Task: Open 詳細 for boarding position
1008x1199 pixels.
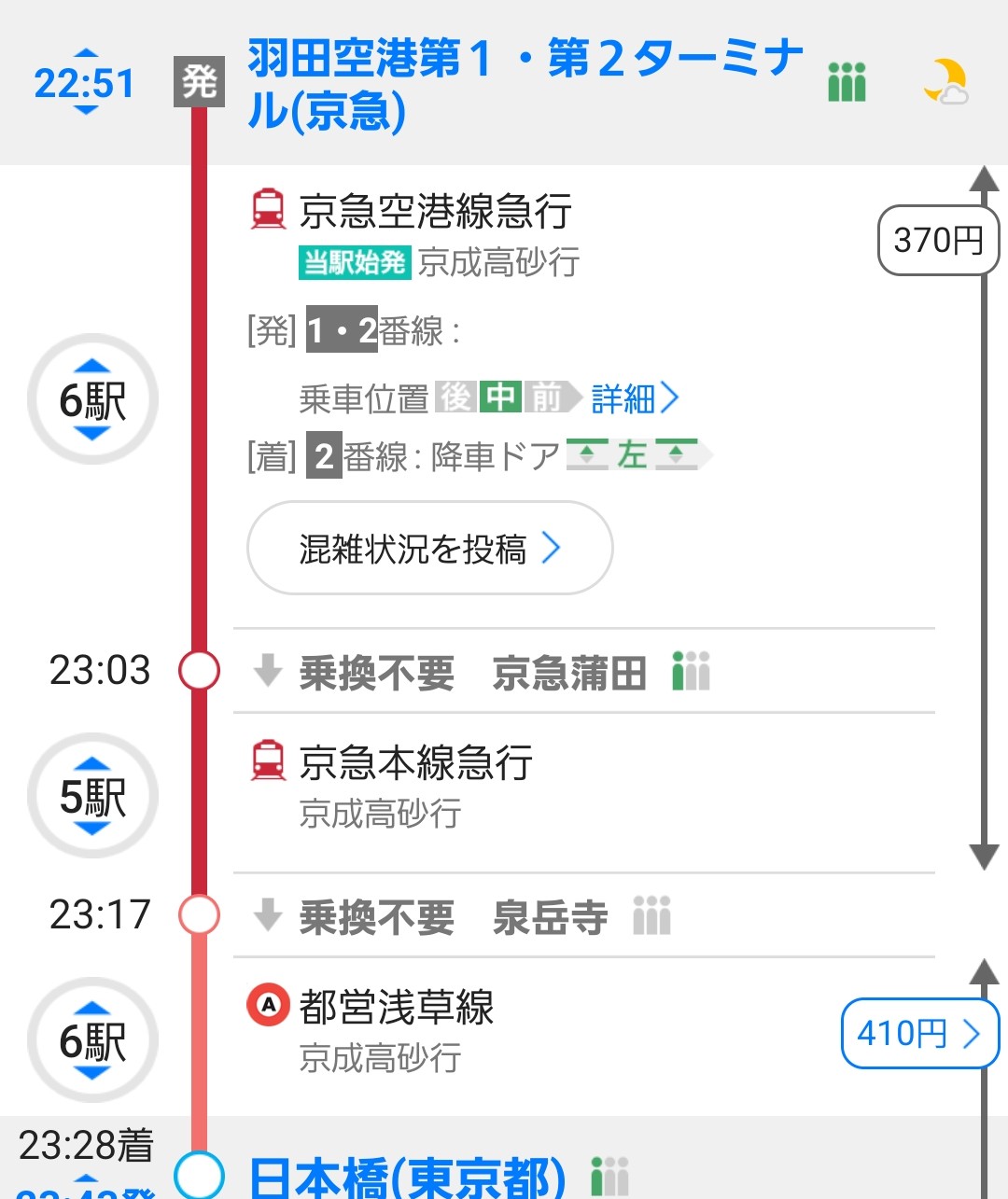Action: [635, 398]
